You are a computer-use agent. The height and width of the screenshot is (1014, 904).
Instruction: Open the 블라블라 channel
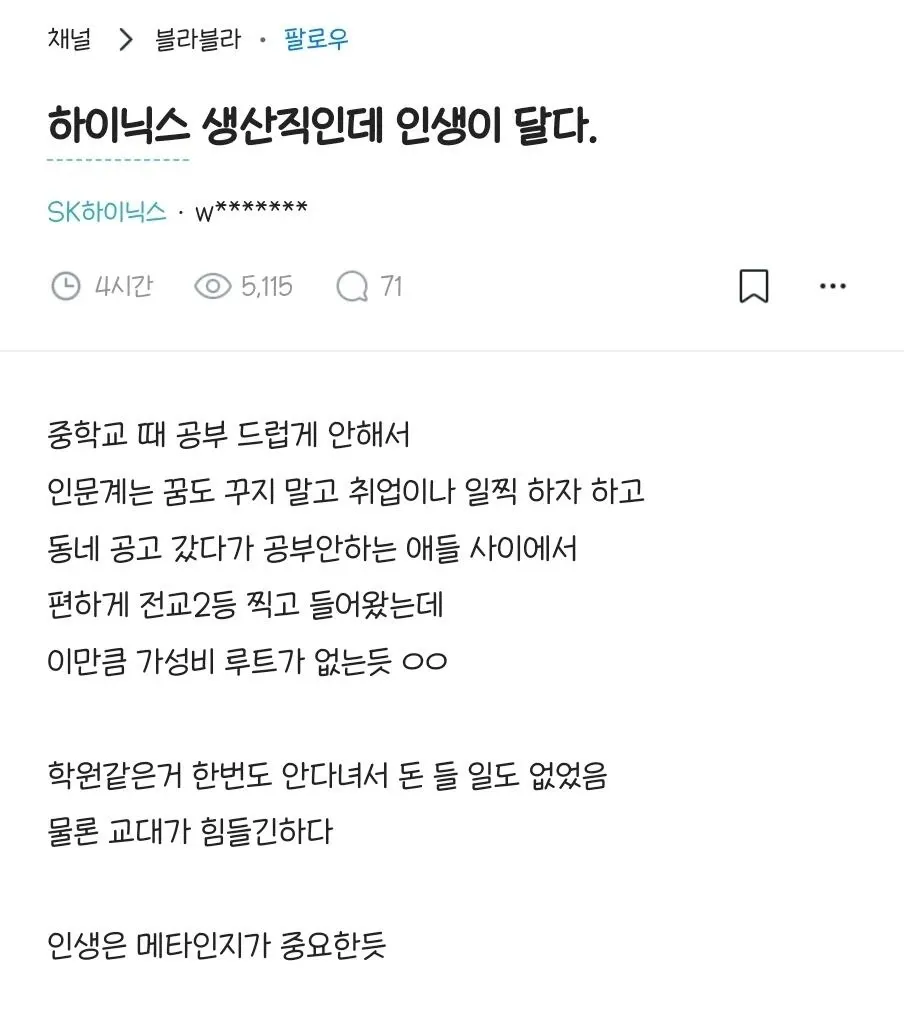[x=197, y=40]
